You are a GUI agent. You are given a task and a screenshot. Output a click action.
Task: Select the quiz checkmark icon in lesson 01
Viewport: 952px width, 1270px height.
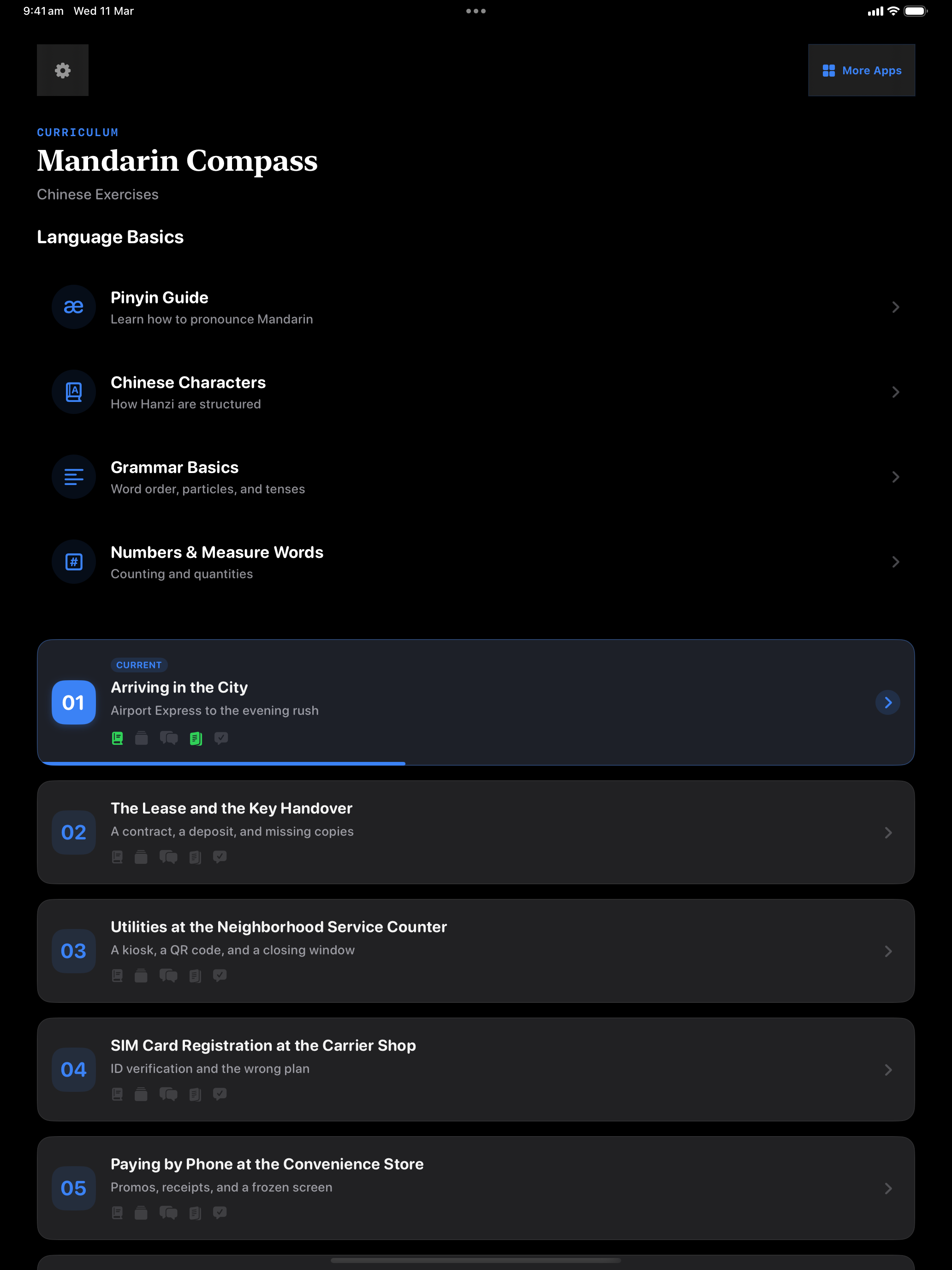221,738
